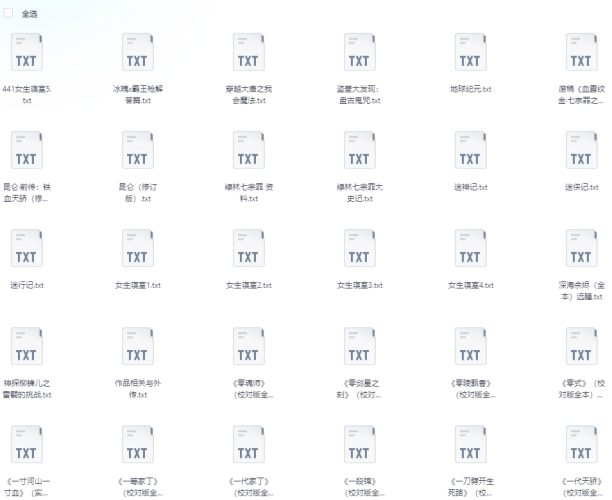Image resolution: width=612 pixels, height=500 pixels.
Task: Open 爆林七宗罪大史记.txt
Action: pyautogui.click(x=358, y=155)
